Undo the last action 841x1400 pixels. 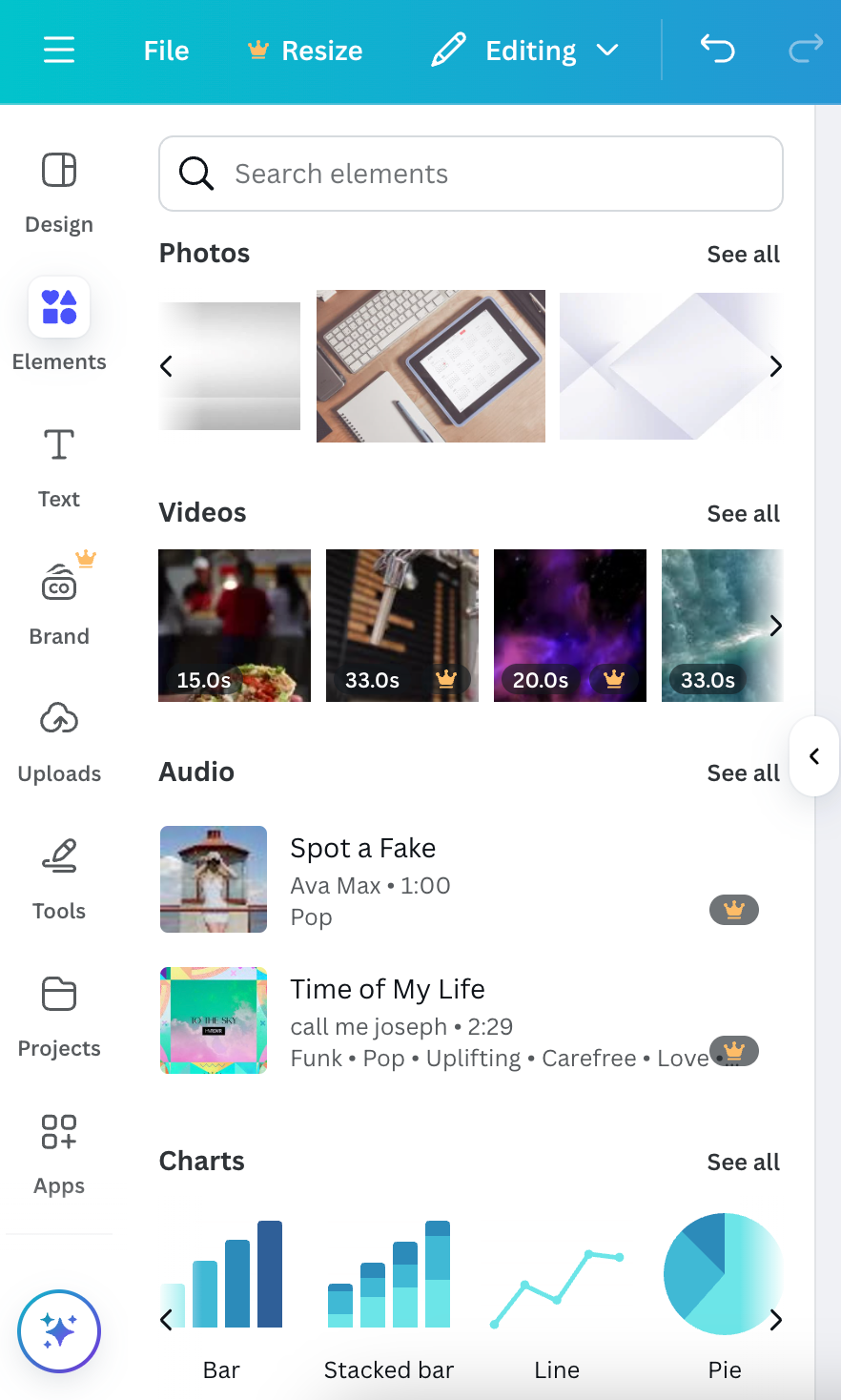pos(717,49)
